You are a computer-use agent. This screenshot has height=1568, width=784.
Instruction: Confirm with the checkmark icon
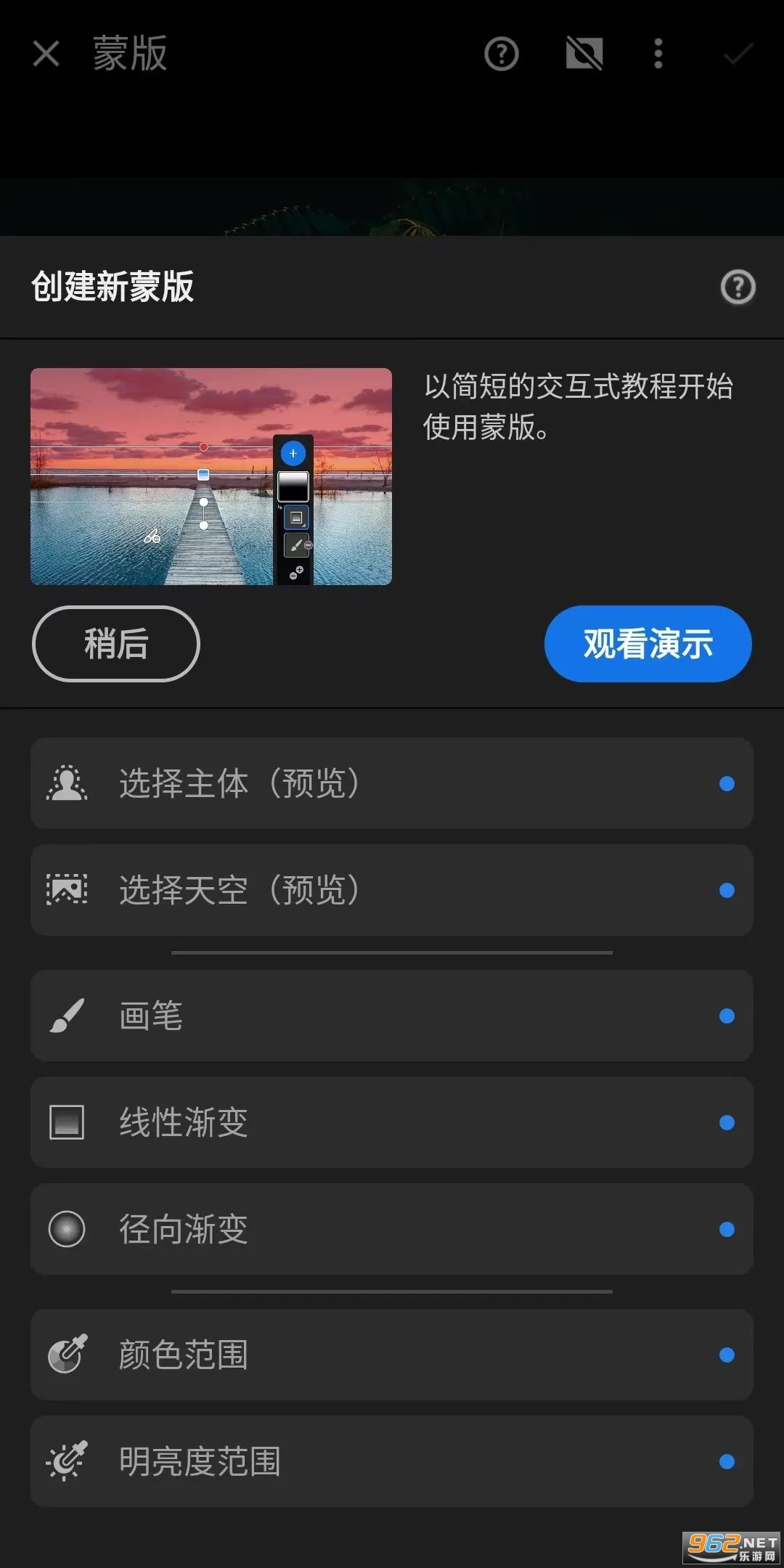(738, 54)
